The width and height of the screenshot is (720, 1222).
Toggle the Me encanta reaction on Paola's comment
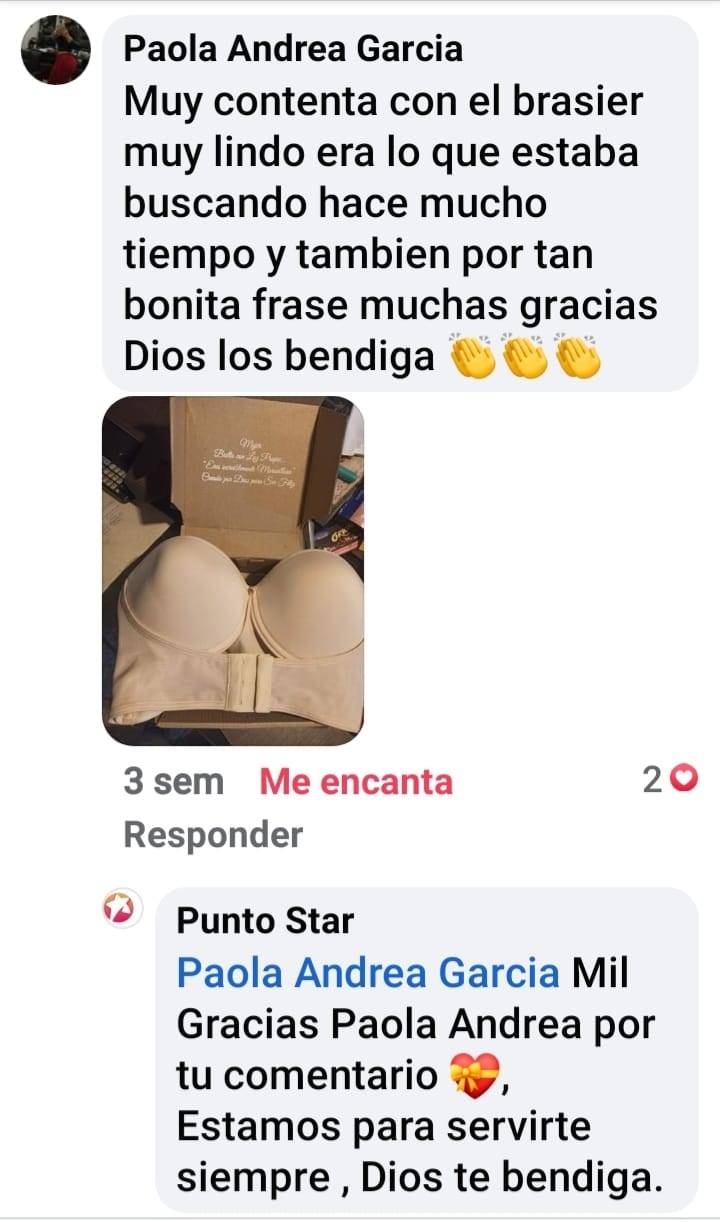[356, 781]
